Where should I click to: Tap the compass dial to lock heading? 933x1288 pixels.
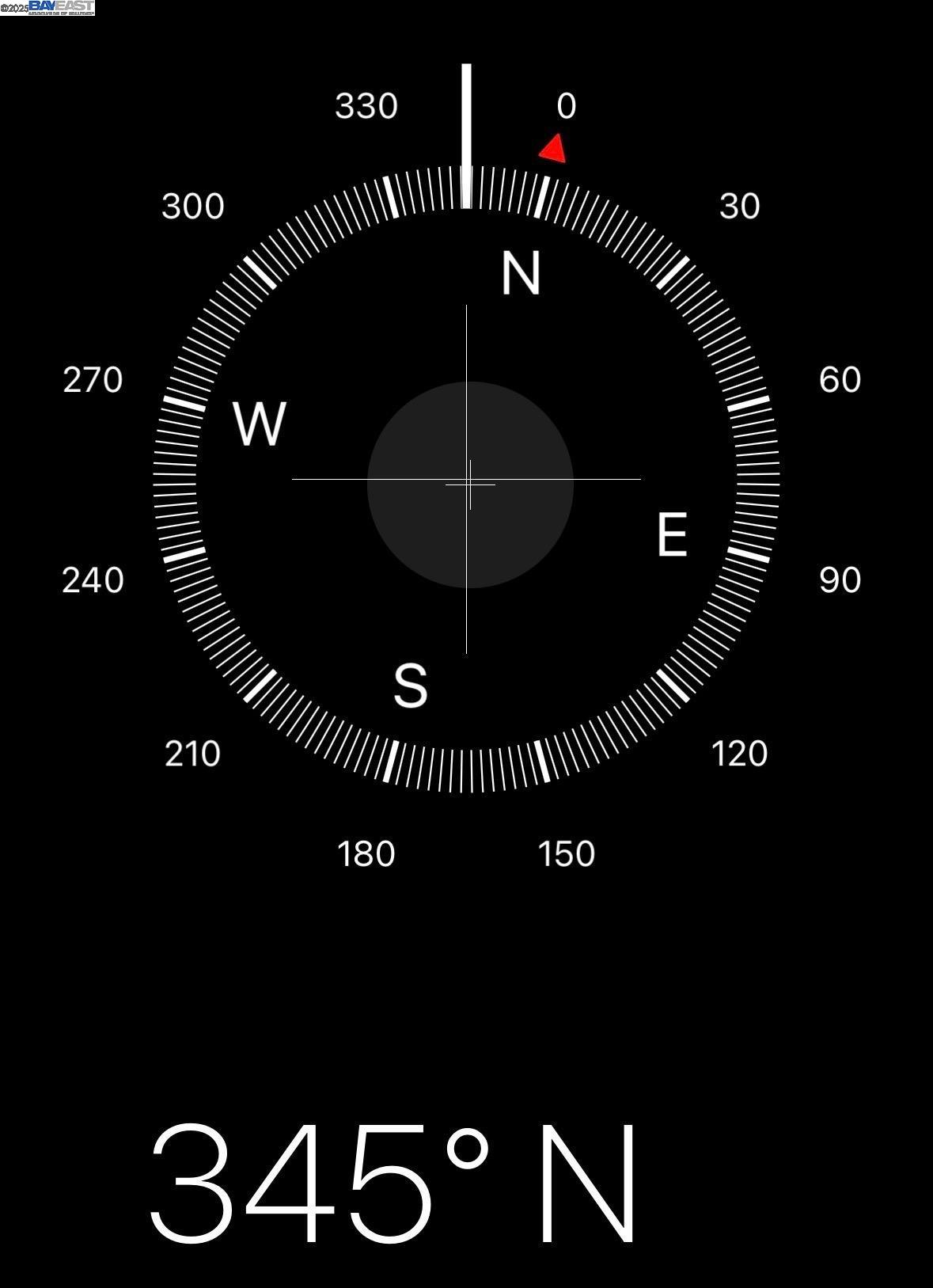(x=467, y=480)
